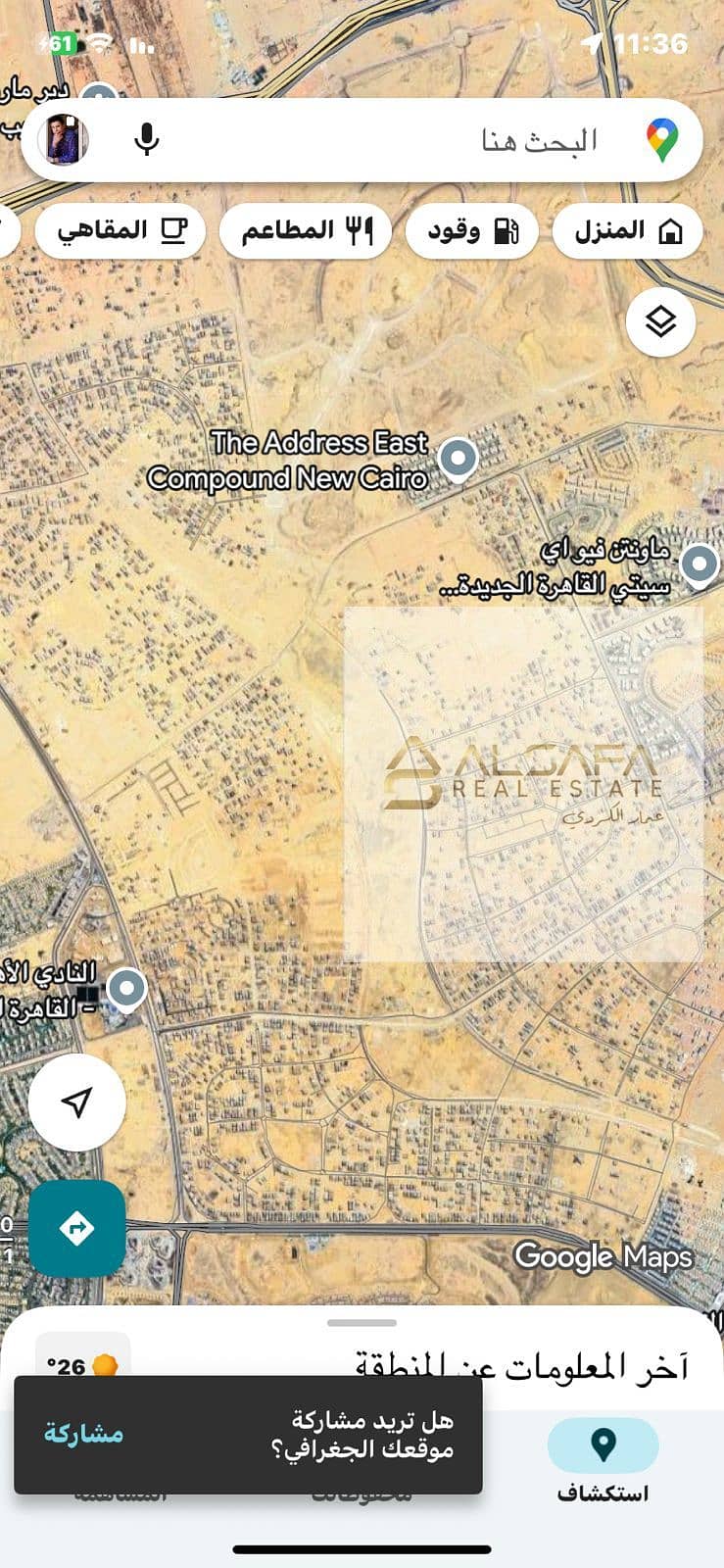Select the المنزل (Home) chip
This screenshot has width=724, height=1568.
click(627, 231)
